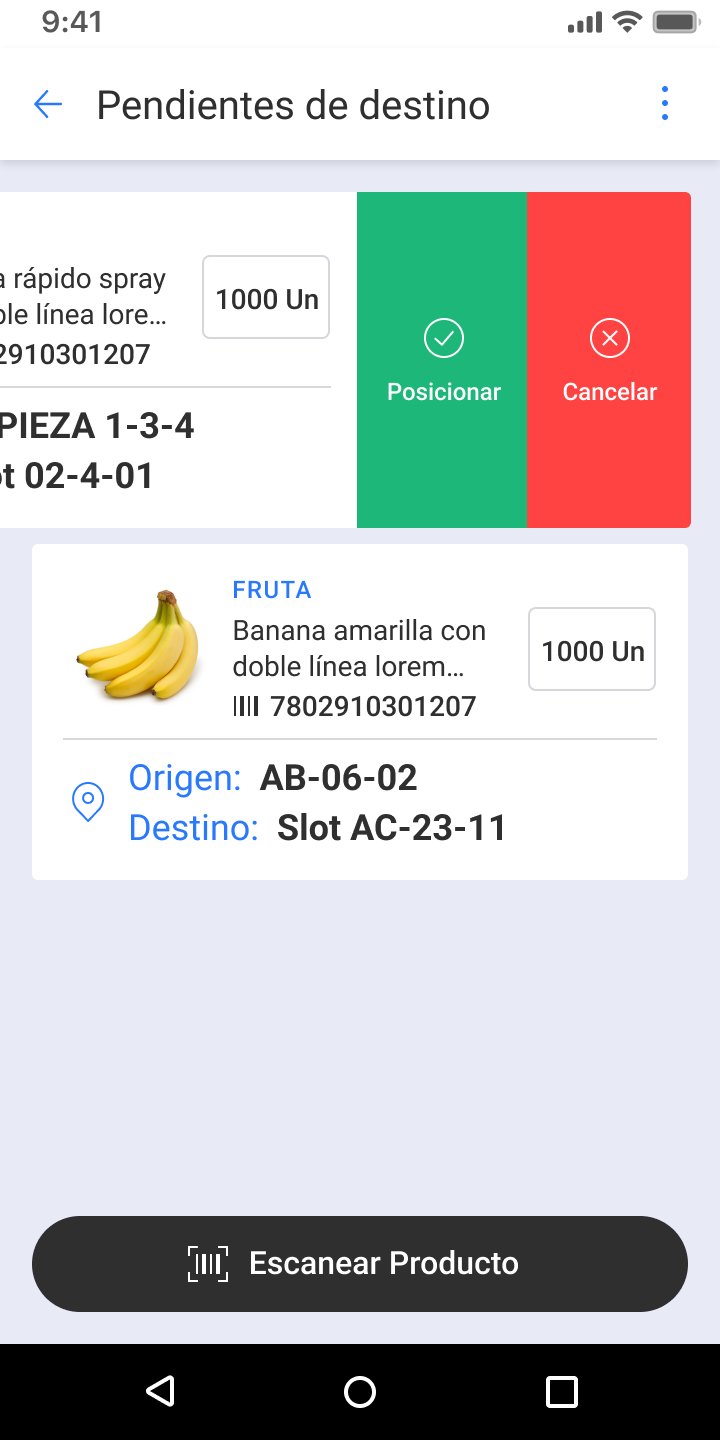This screenshot has height=1440, width=720.
Task: Open recent apps from navigation bar
Action: click(x=562, y=1391)
